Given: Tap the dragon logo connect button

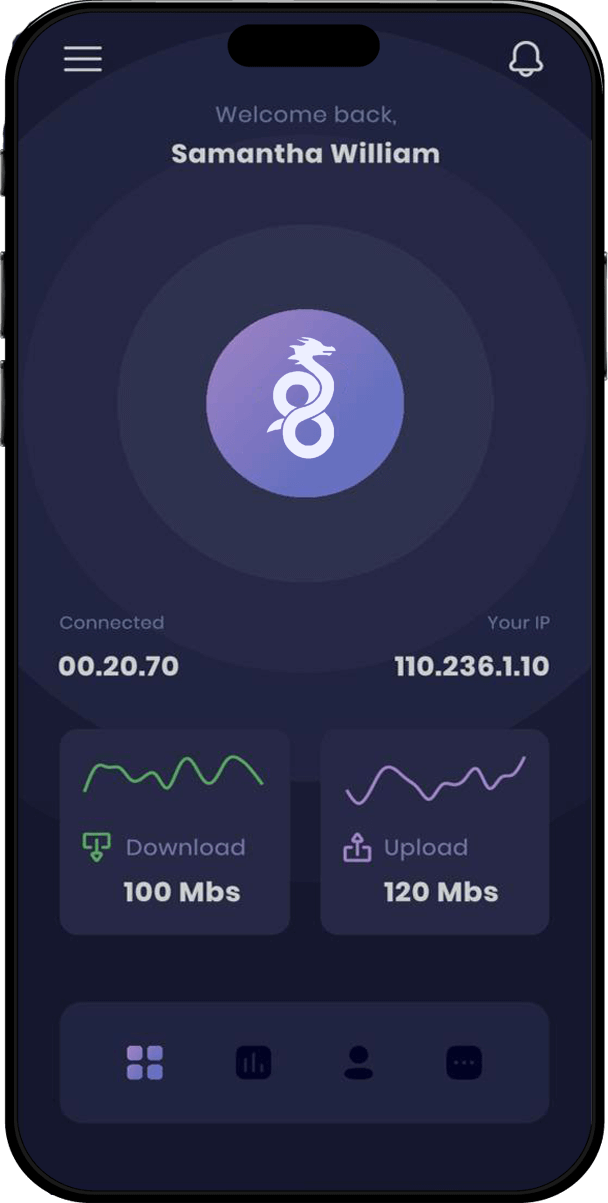Looking at the screenshot, I should tap(305, 403).
